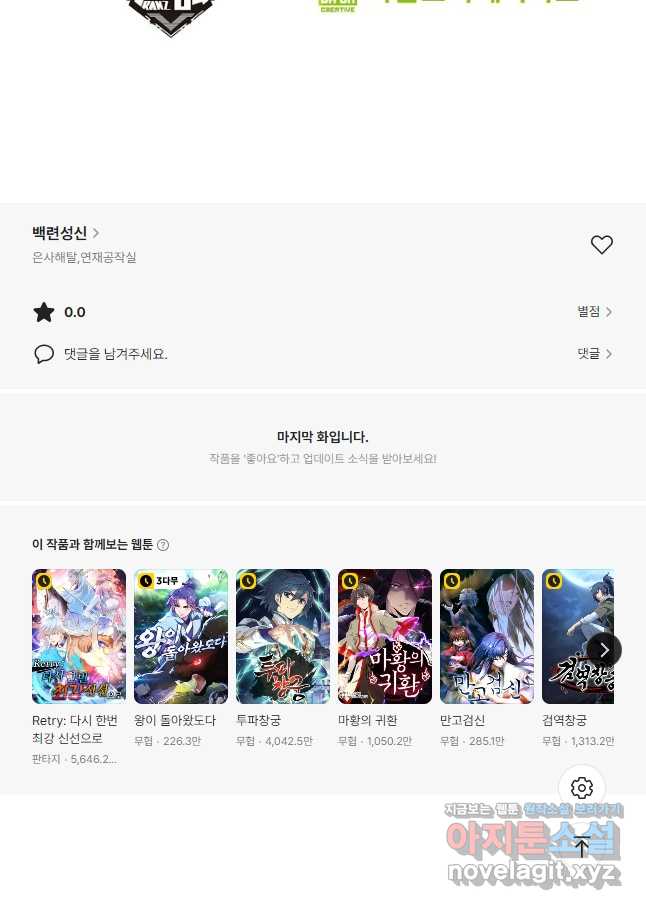Open the info icon next to 함께보는 웹툰
This screenshot has height=910, width=646.
tap(163, 545)
